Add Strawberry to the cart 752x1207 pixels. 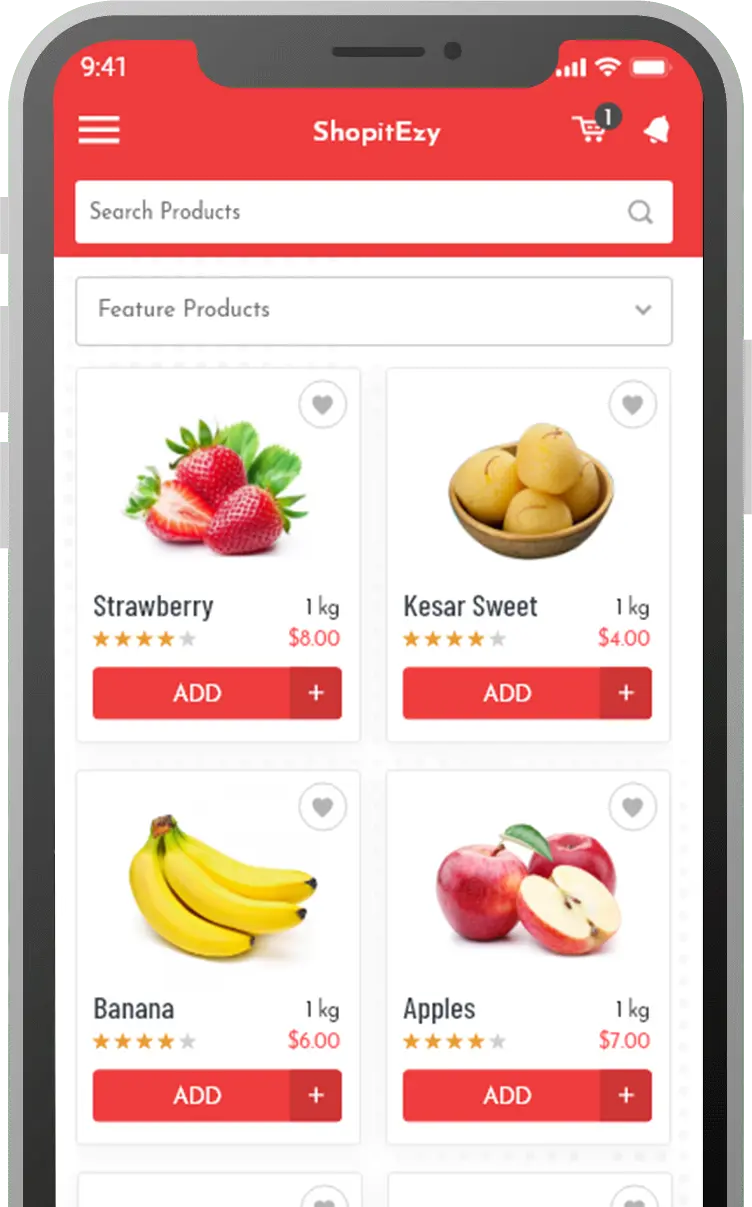pyautogui.click(x=195, y=693)
